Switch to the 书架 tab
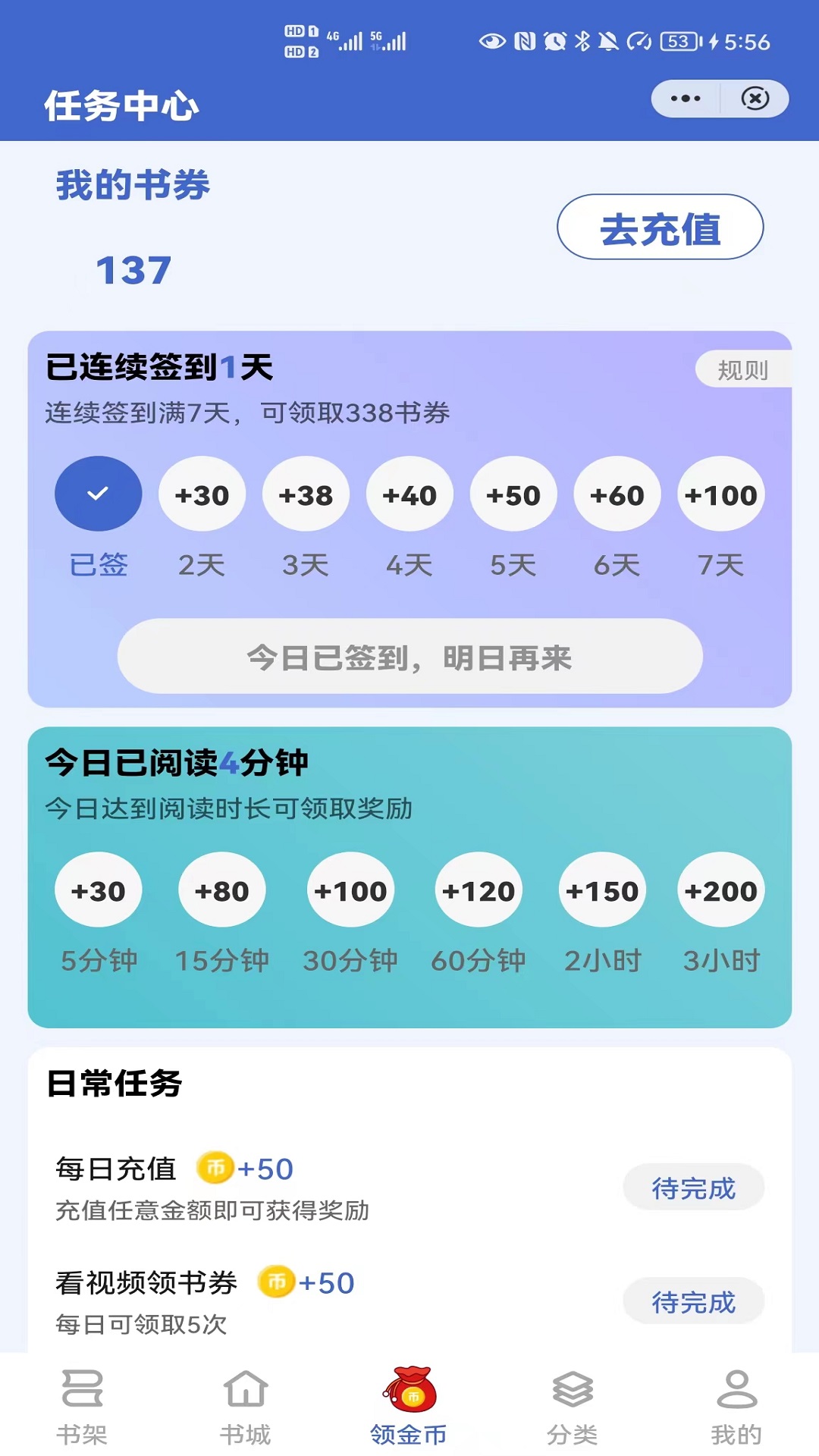819x1456 pixels. pos(82,1406)
